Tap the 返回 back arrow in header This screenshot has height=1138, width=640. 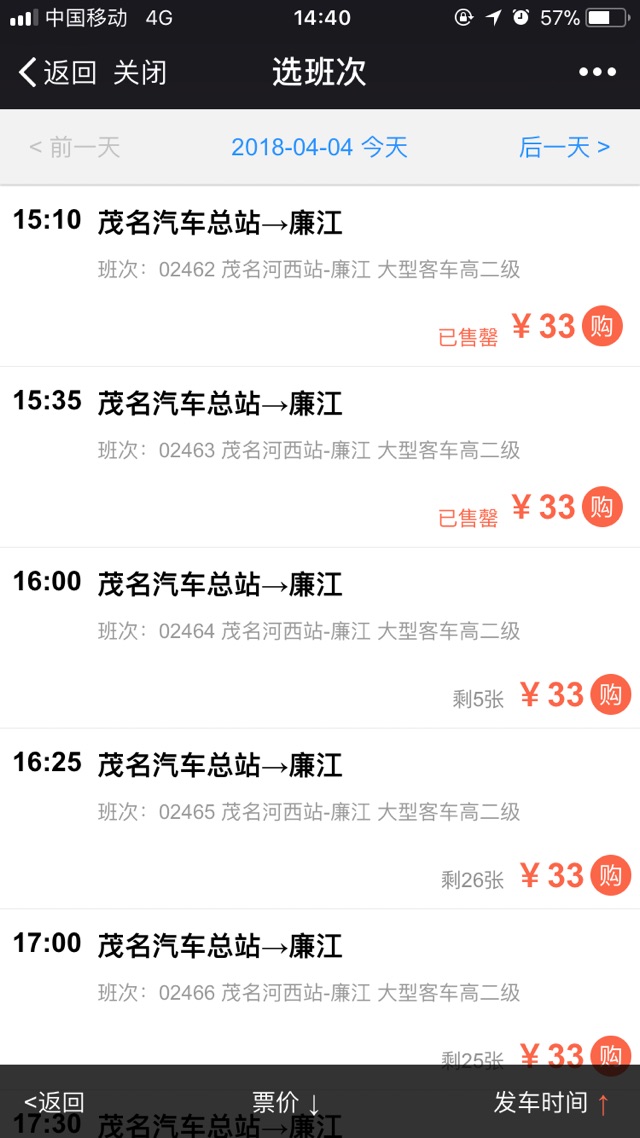click(56, 72)
